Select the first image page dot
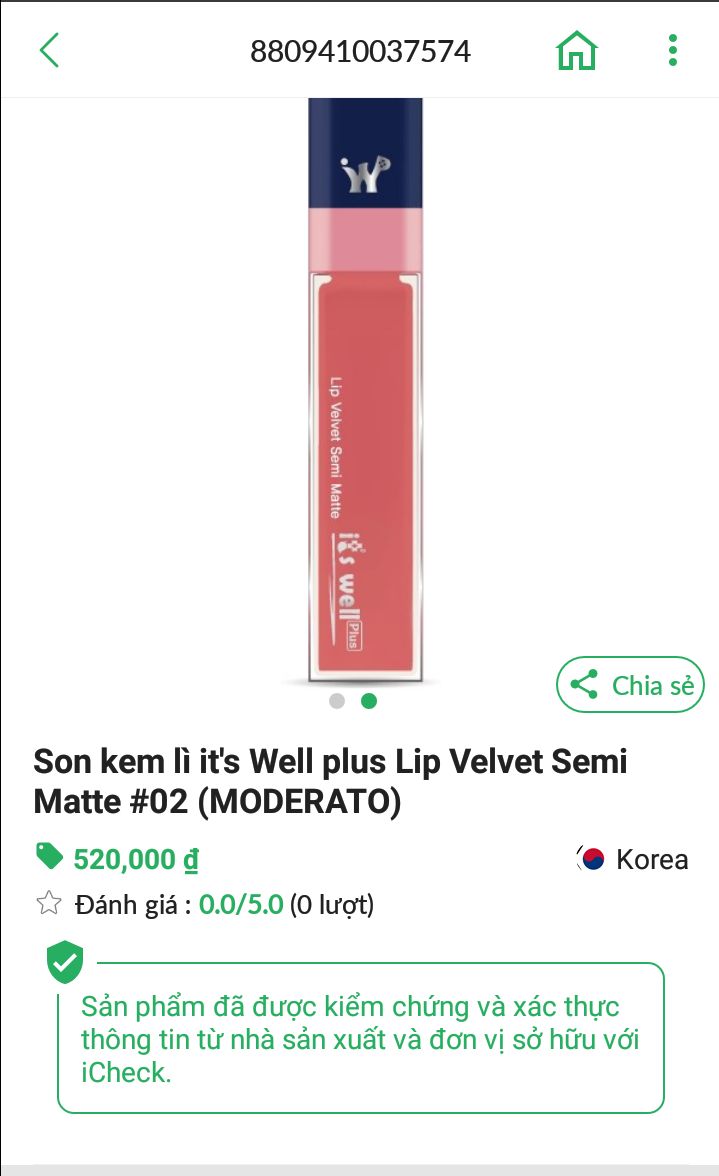 point(337,701)
